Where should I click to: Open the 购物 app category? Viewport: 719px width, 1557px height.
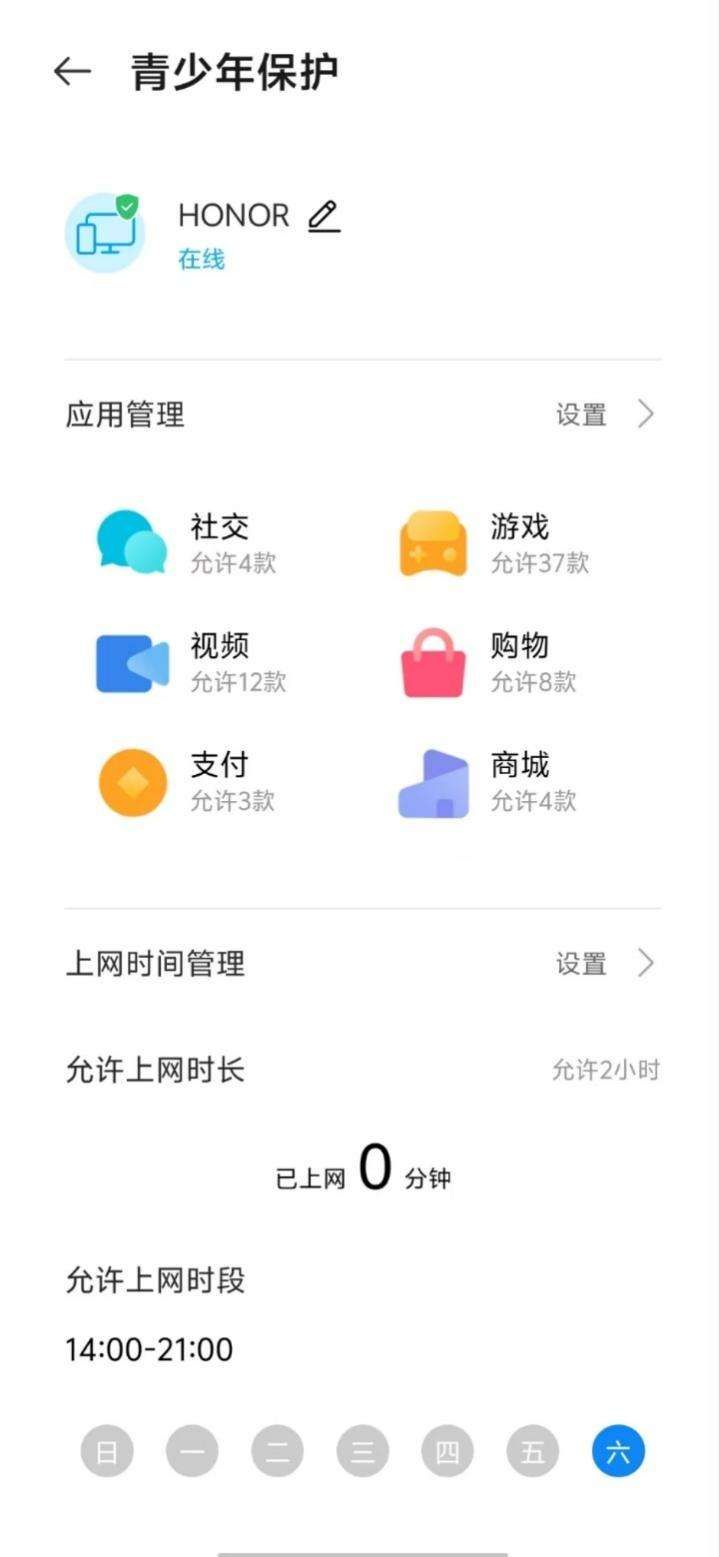tap(489, 662)
